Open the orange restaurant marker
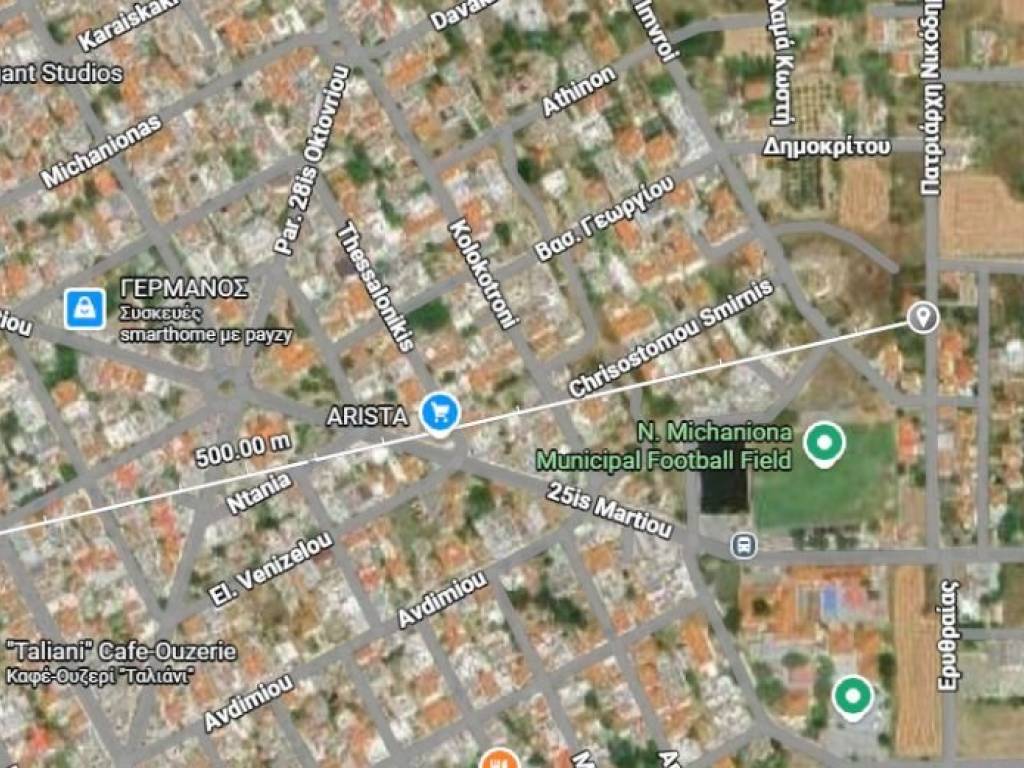This screenshot has width=1024, height=768. click(499, 760)
